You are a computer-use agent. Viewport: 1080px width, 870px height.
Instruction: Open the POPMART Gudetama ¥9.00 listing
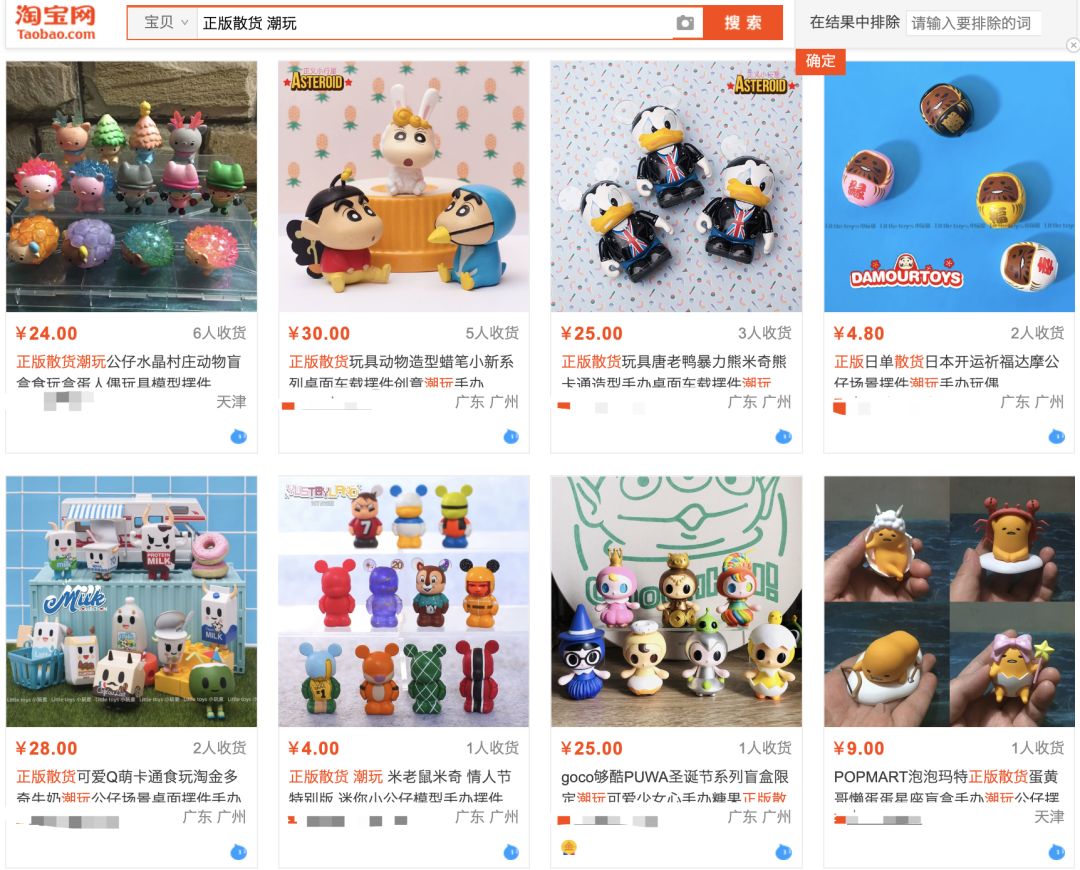click(x=949, y=601)
